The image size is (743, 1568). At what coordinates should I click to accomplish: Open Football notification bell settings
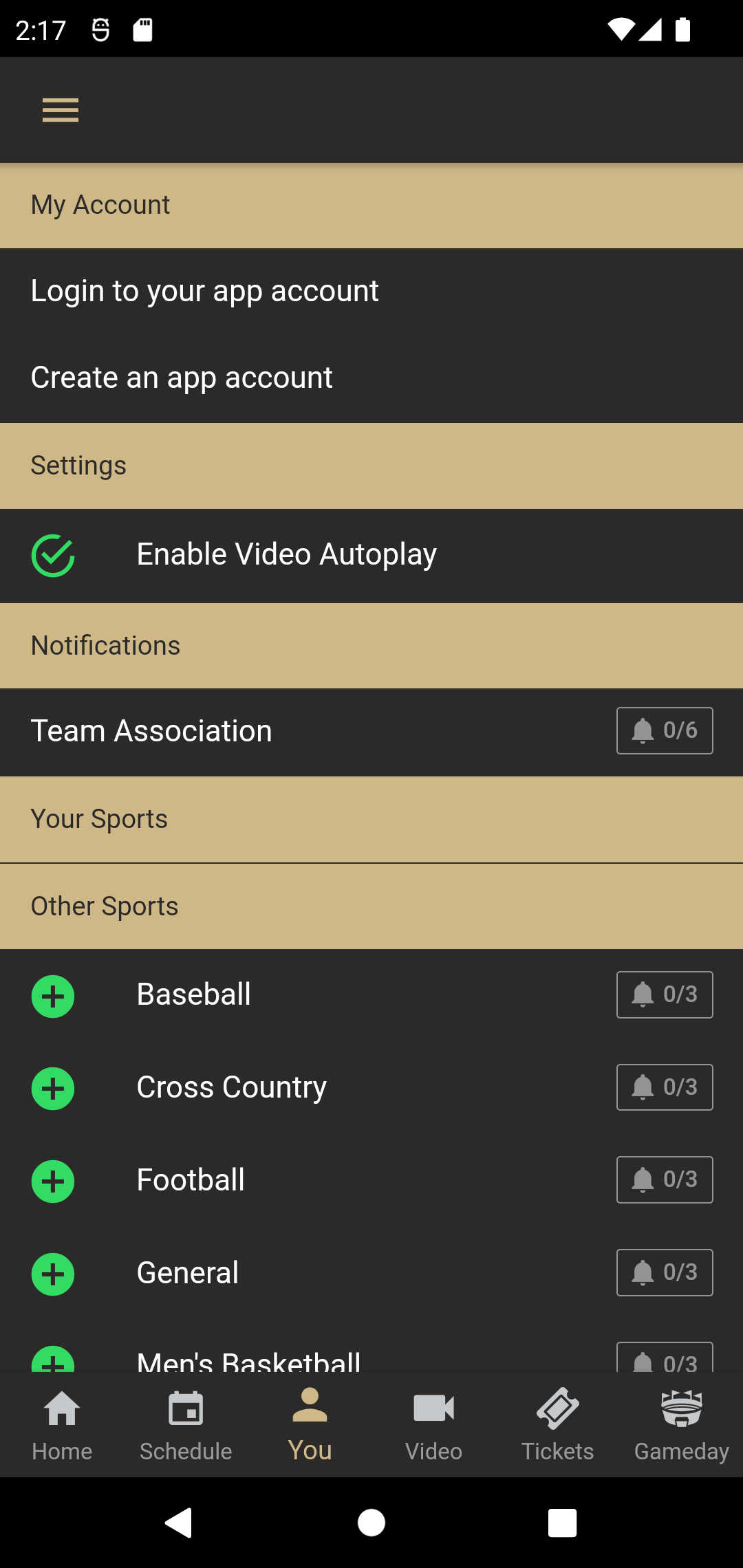(x=664, y=1179)
